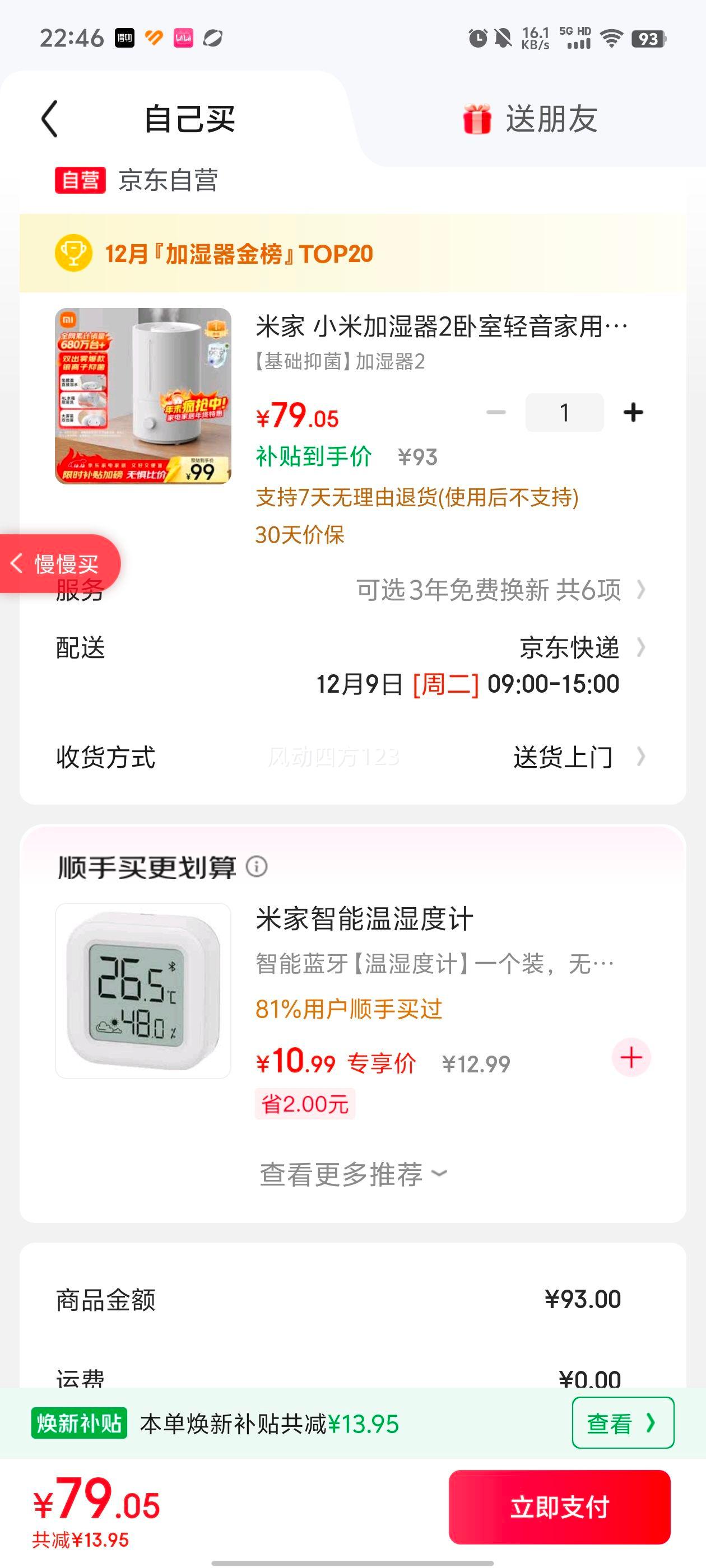Switch to the 自己买 tab
Screen dimensions: 706x1568
point(189,119)
